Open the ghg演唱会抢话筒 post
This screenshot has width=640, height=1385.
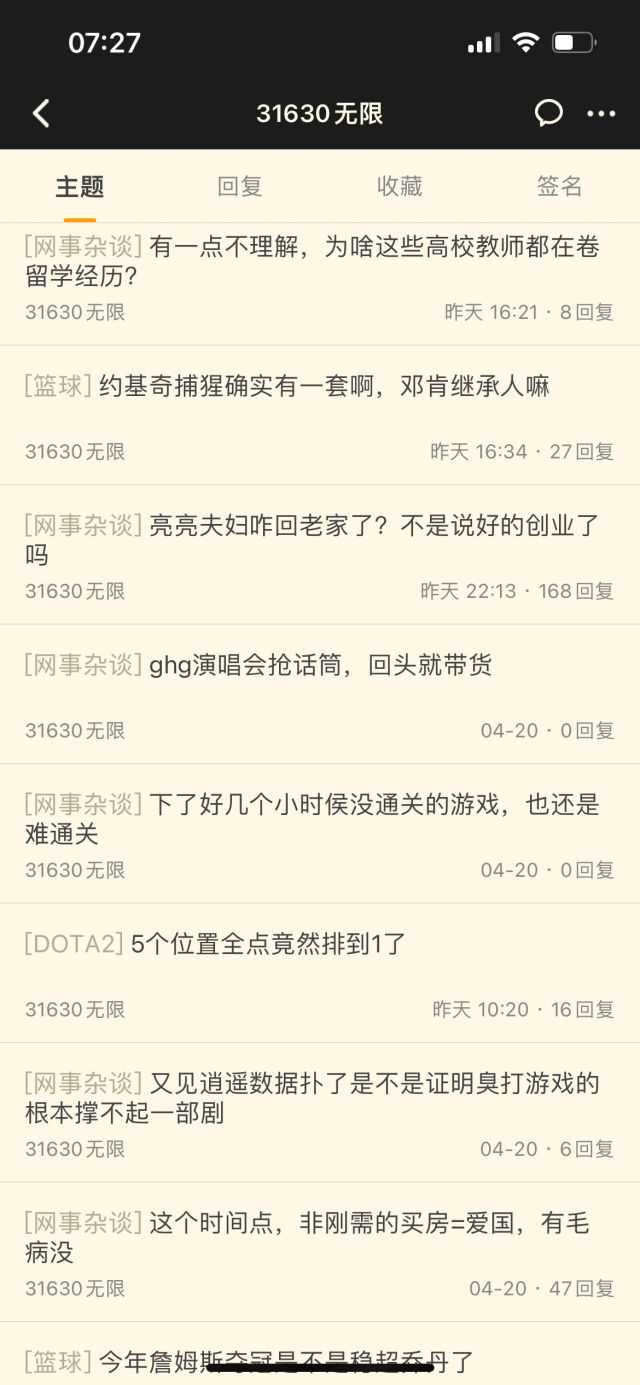coord(320,665)
